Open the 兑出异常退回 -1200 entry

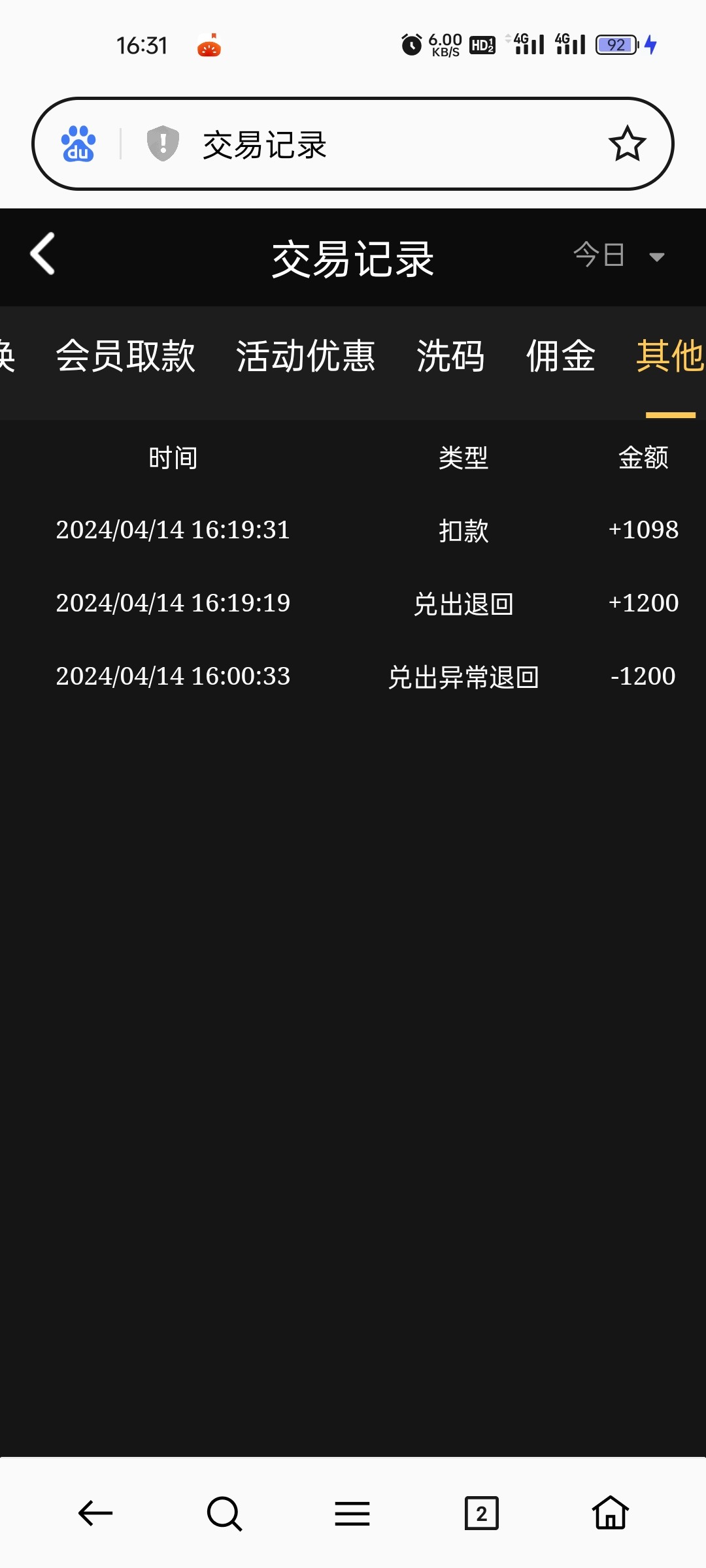[x=353, y=678]
